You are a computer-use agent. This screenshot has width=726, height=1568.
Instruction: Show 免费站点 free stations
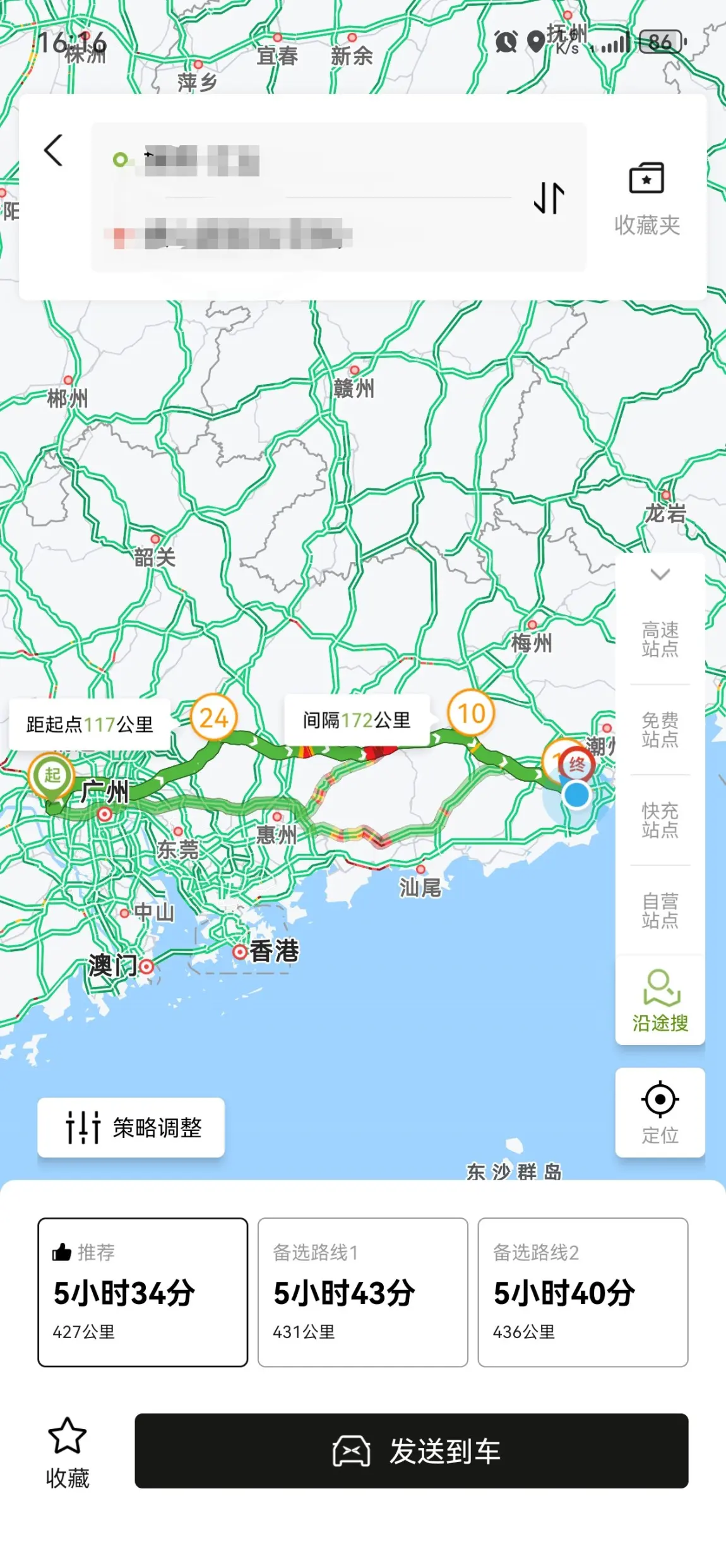(660, 729)
